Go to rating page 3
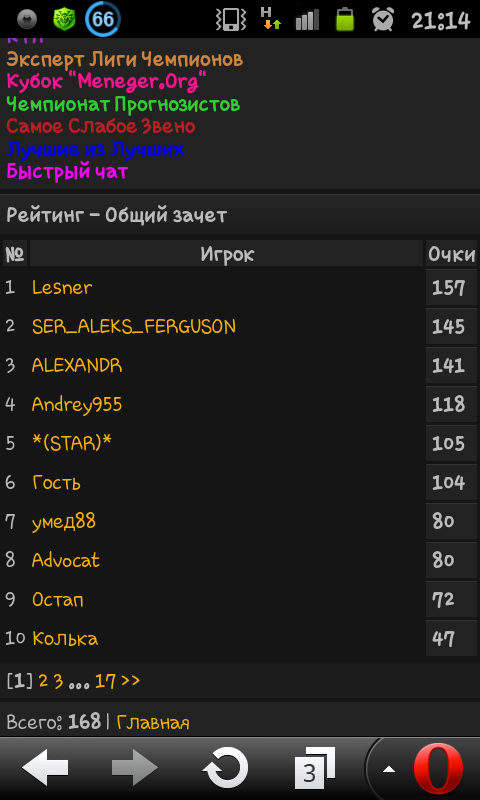This screenshot has height=800, width=480. tap(59, 681)
